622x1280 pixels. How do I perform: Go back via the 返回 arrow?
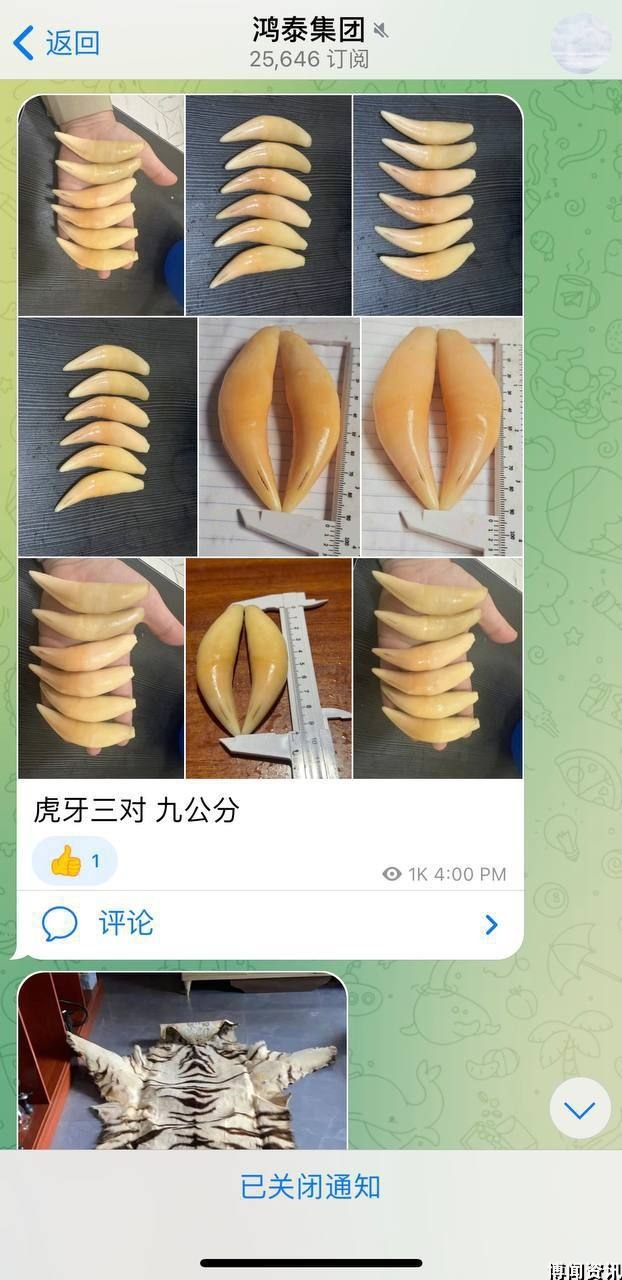56,42
